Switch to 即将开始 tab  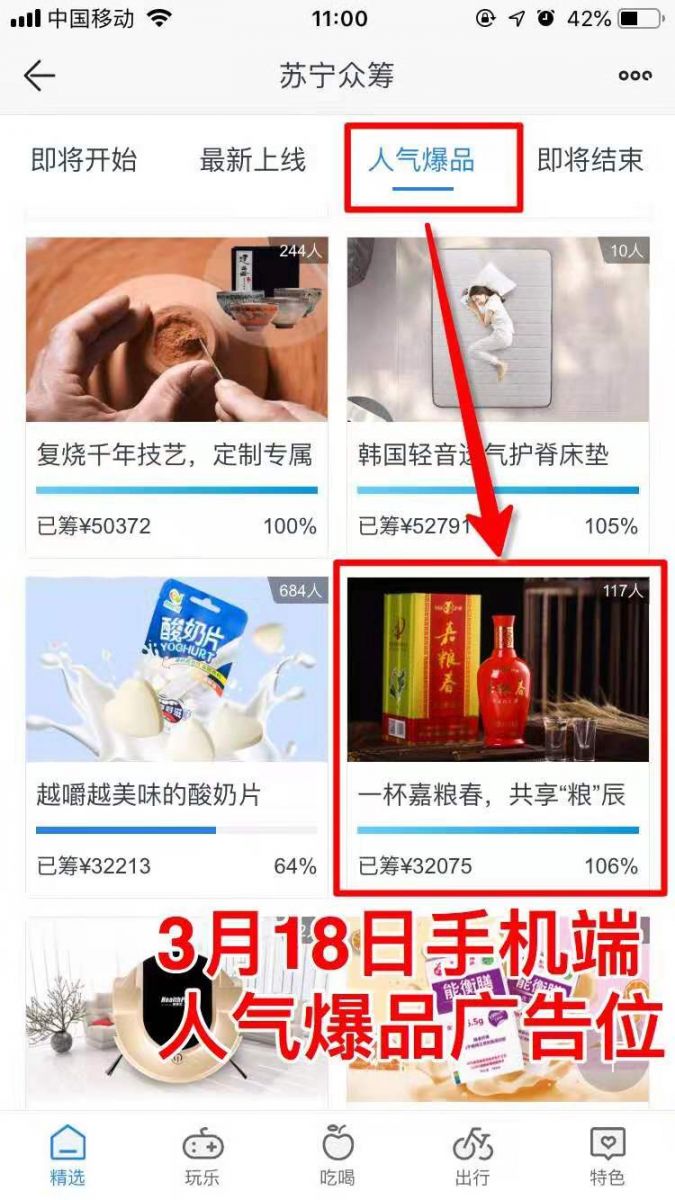coord(84,160)
